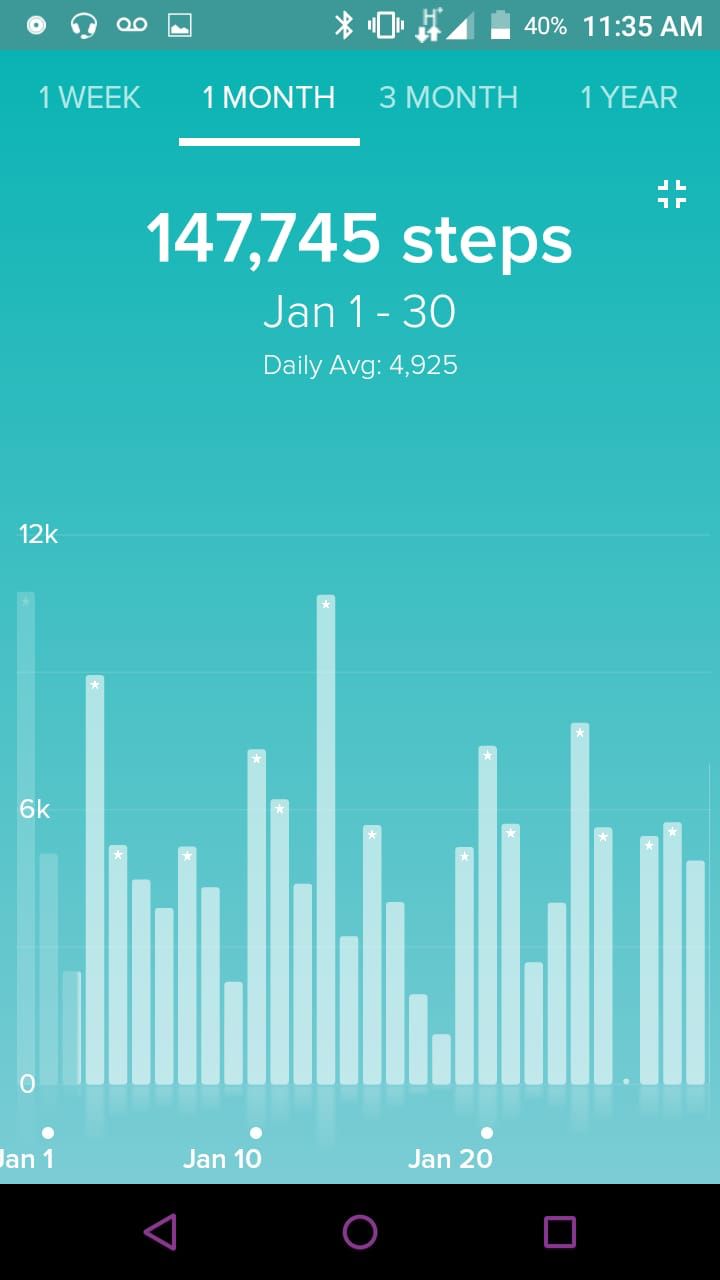This screenshot has height=1280, width=720.
Task: Tap the system home button
Action: [x=360, y=1231]
